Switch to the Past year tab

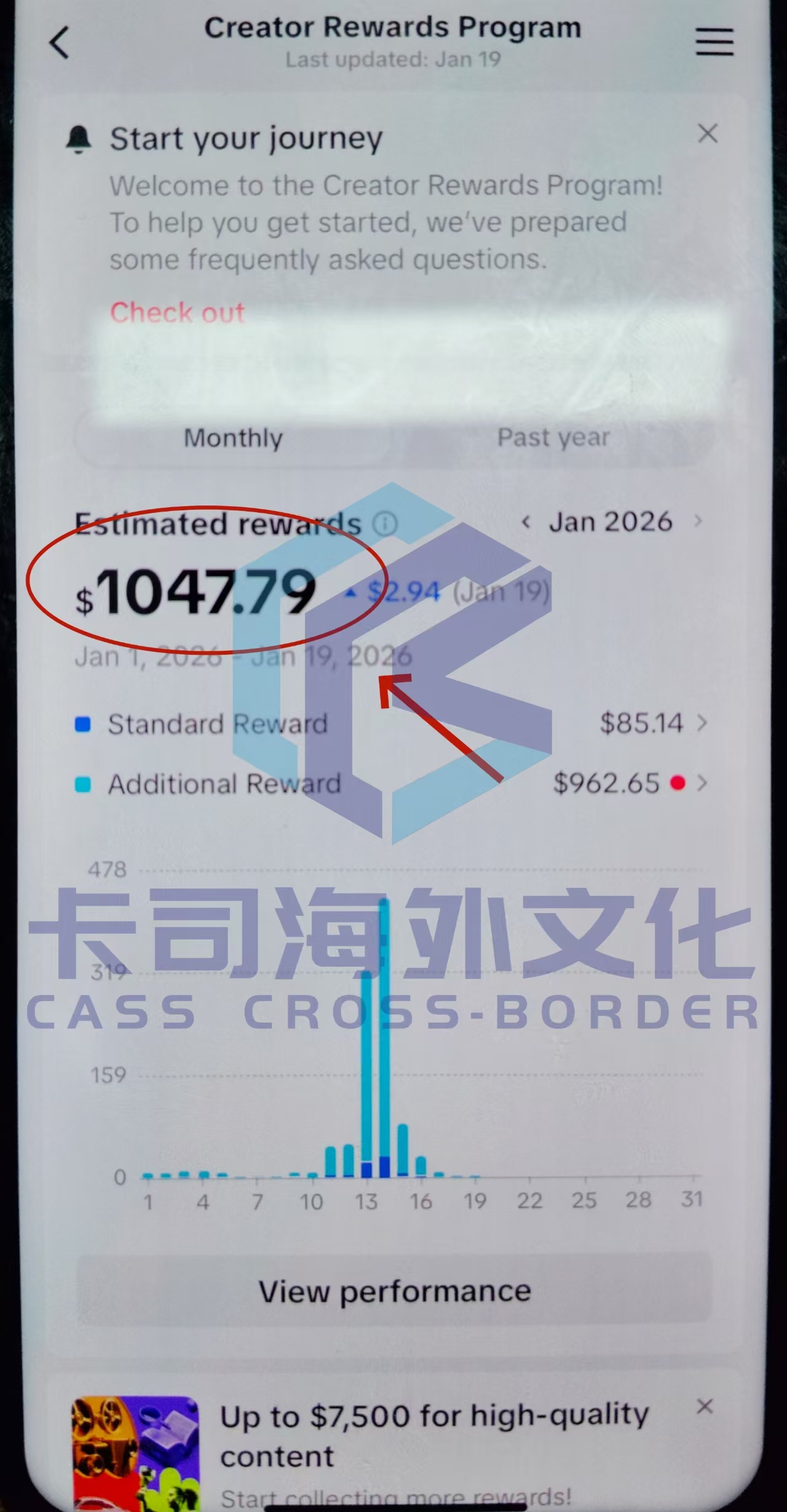coord(553,438)
